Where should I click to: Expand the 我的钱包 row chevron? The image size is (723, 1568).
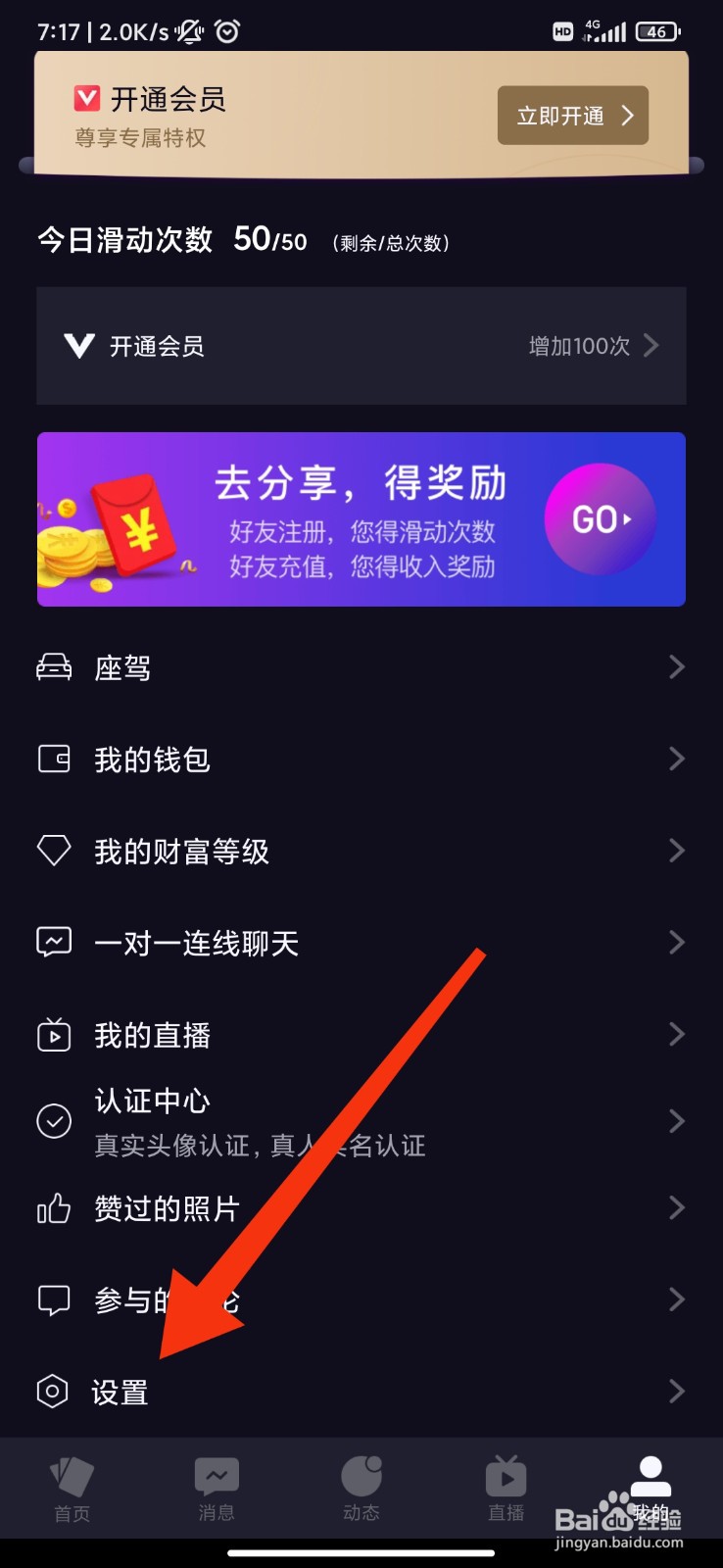677,758
